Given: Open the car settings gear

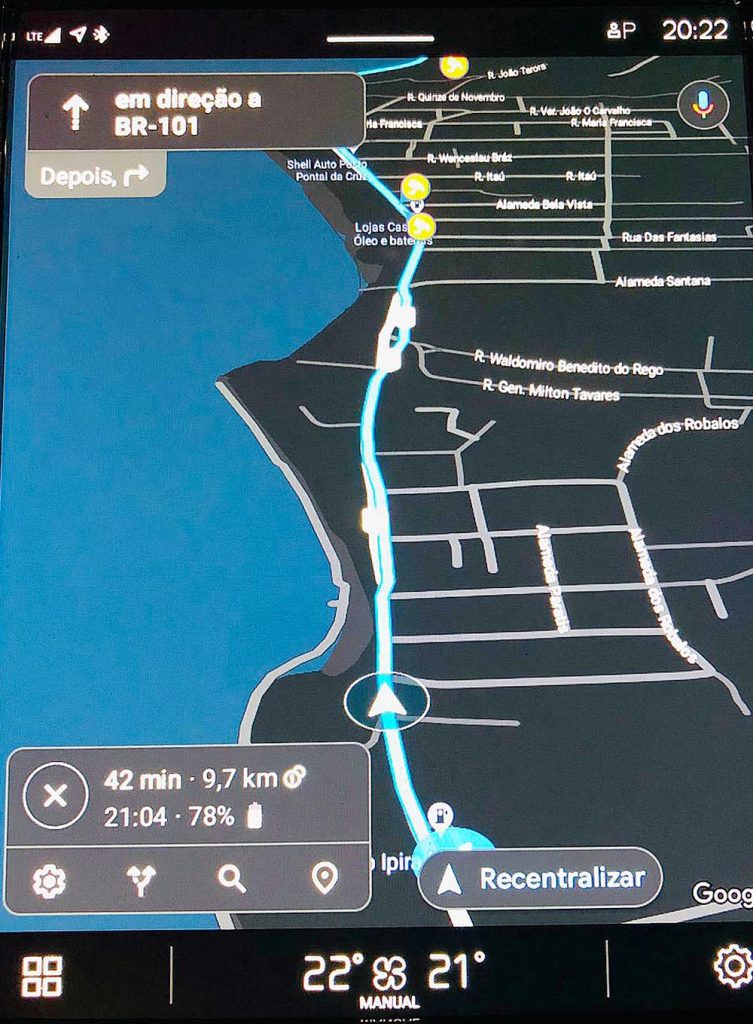Looking at the screenshot, I should click(x=732, y=967).
